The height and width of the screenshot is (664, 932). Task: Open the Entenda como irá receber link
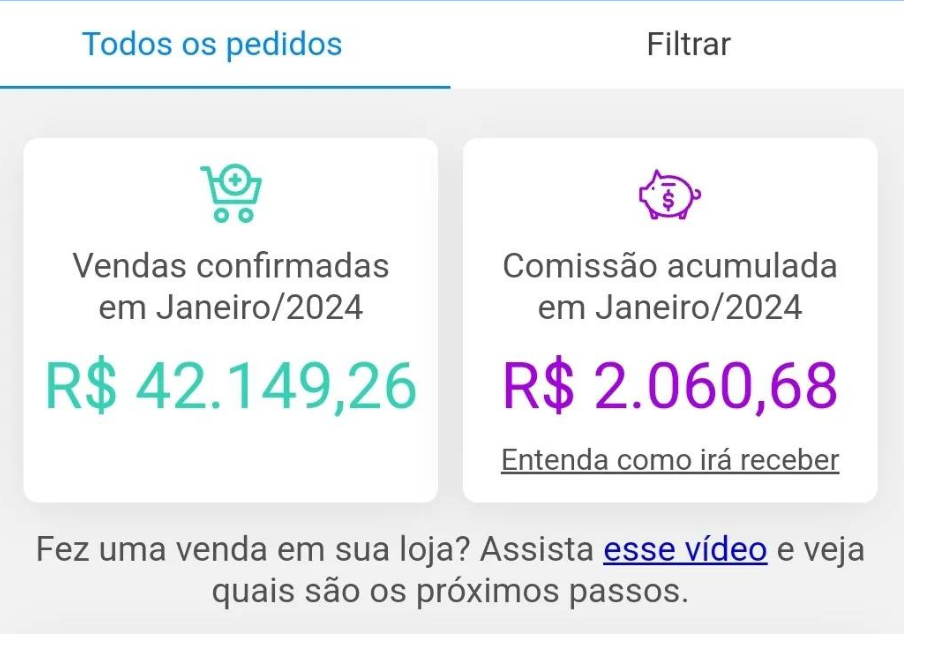coord(670,460)
